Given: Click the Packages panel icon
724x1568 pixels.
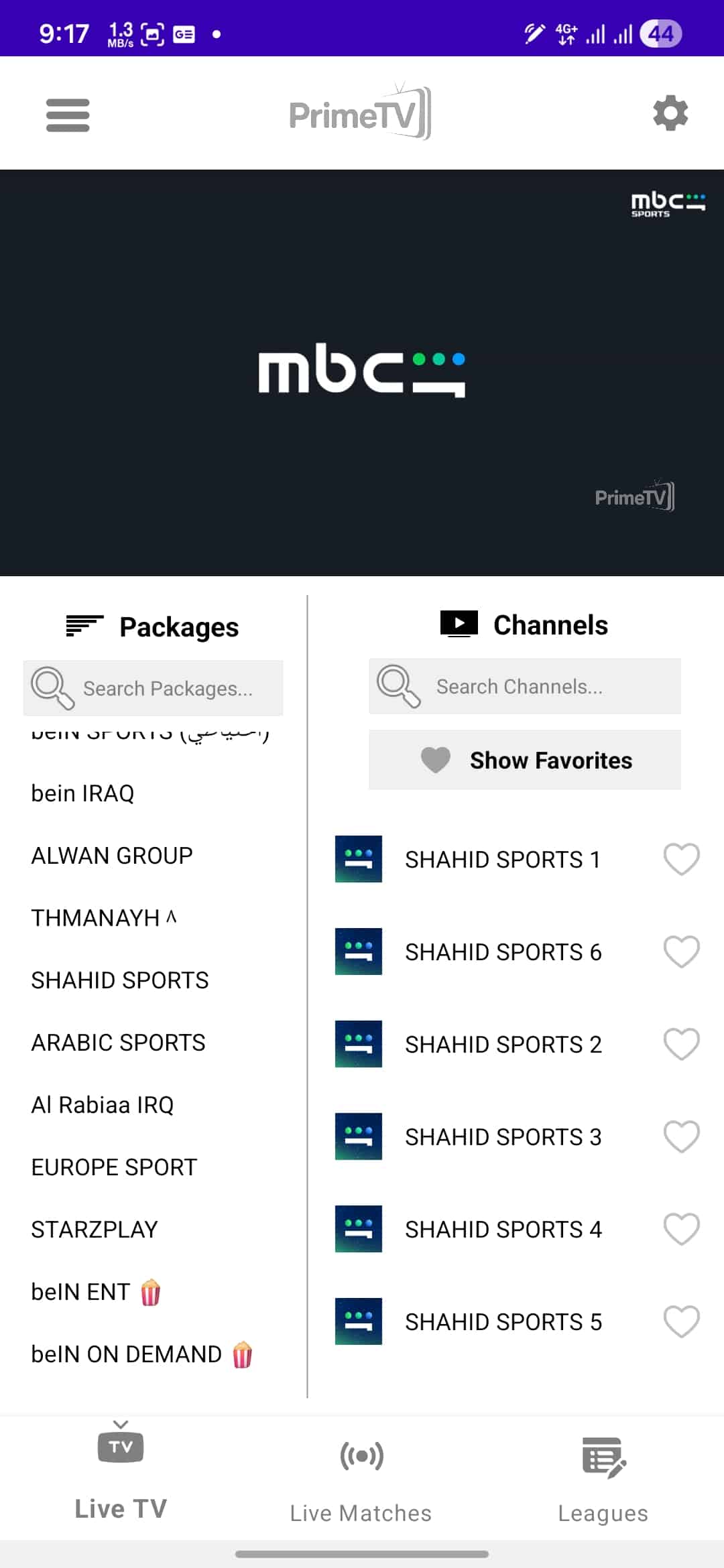Looking at the screenshot, I should [83, 625].
